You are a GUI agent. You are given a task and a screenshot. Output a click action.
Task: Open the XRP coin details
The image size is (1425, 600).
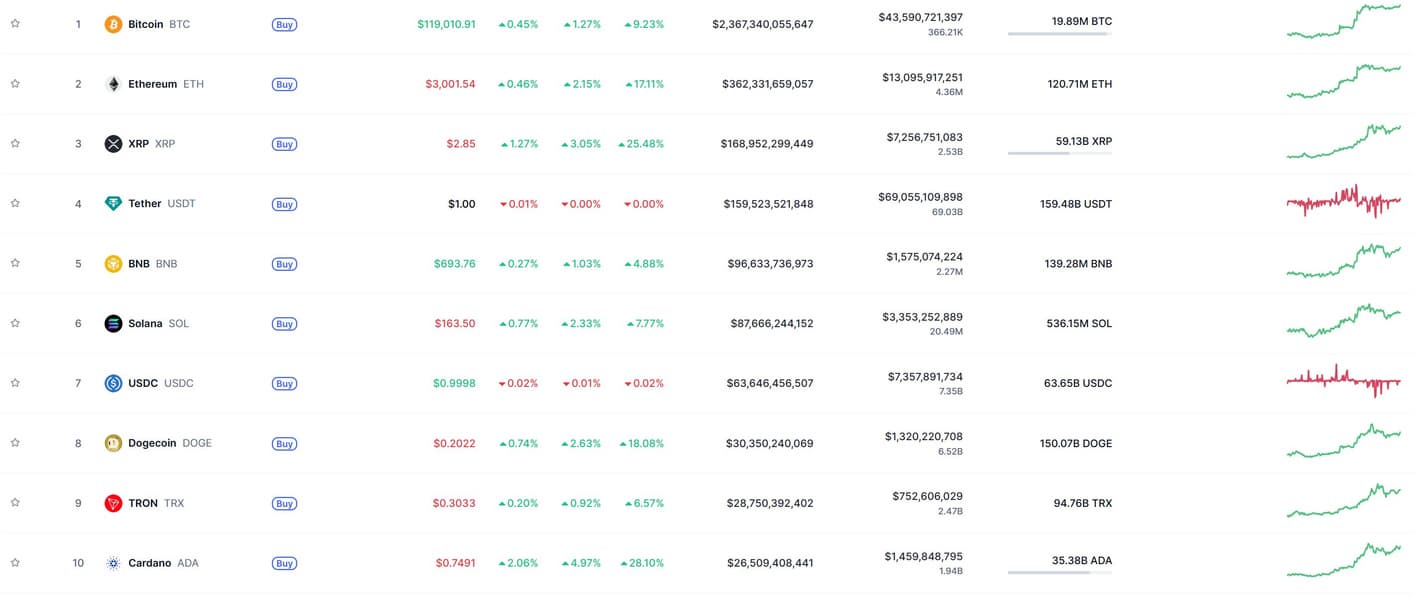[x=138, y=144]
